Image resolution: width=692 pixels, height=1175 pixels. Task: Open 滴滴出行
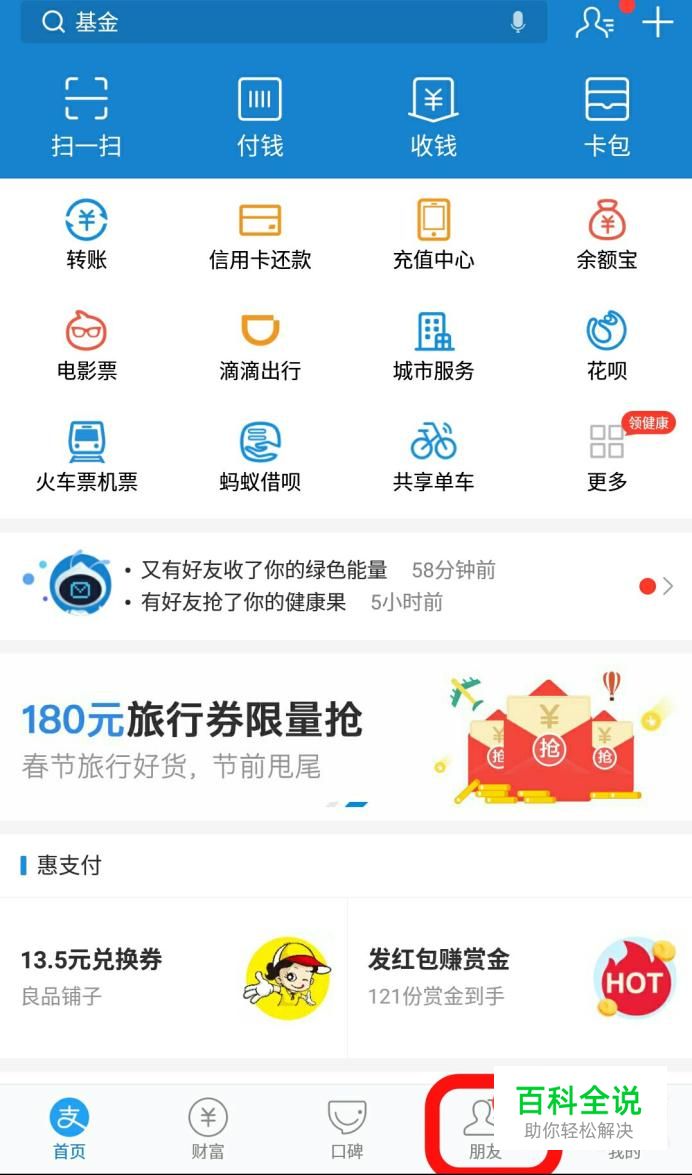[260, 346]
